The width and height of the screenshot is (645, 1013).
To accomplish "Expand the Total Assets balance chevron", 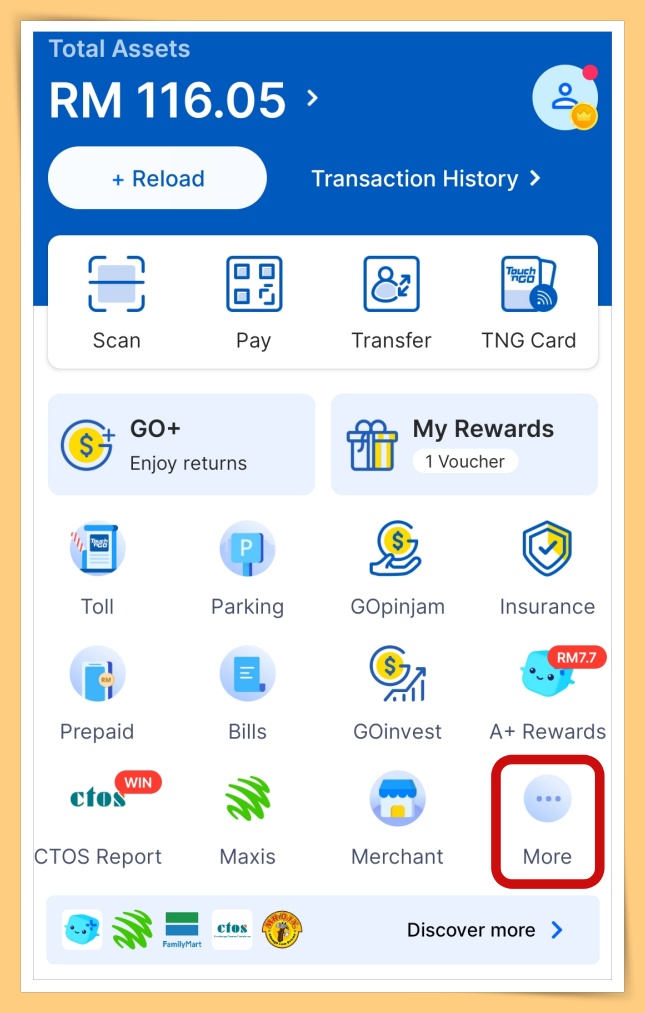I will coord(313,98).
